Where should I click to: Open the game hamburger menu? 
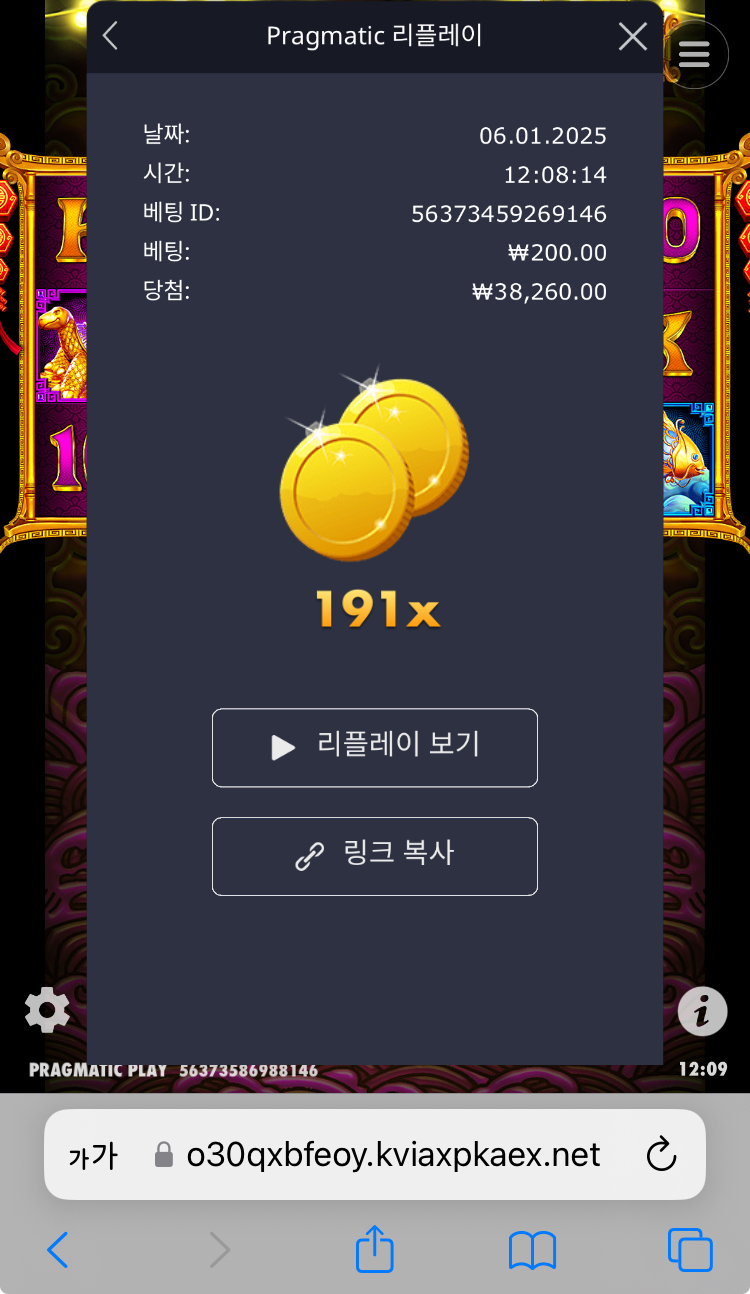coord(694,55)
